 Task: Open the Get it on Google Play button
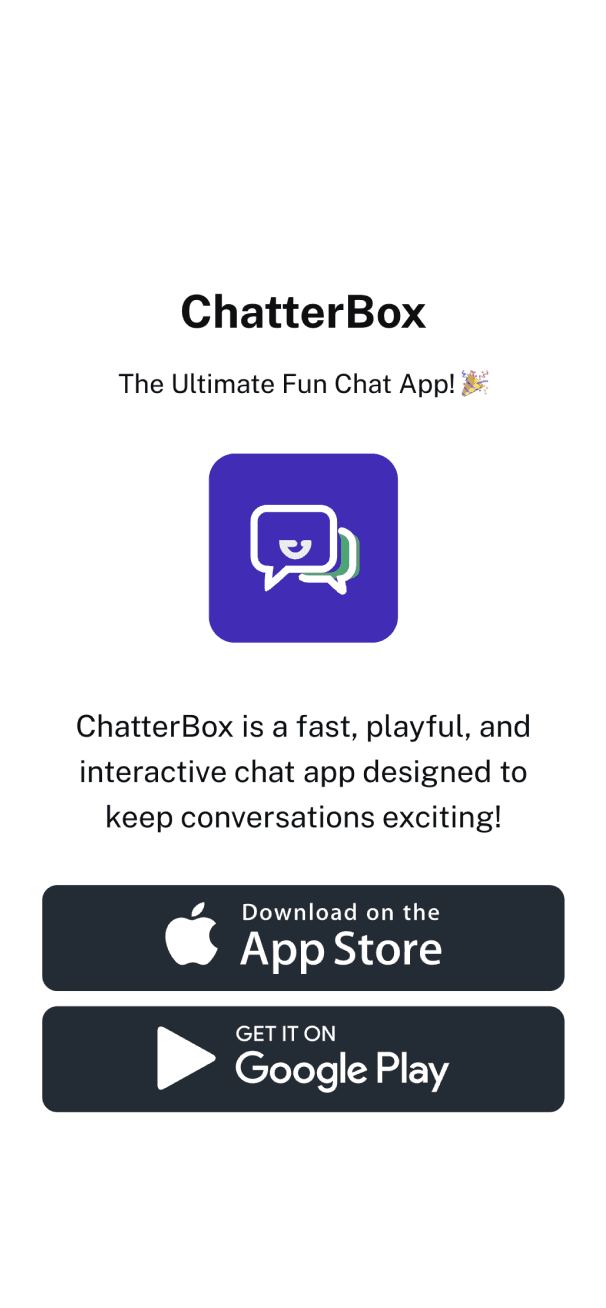[303, 1059]
